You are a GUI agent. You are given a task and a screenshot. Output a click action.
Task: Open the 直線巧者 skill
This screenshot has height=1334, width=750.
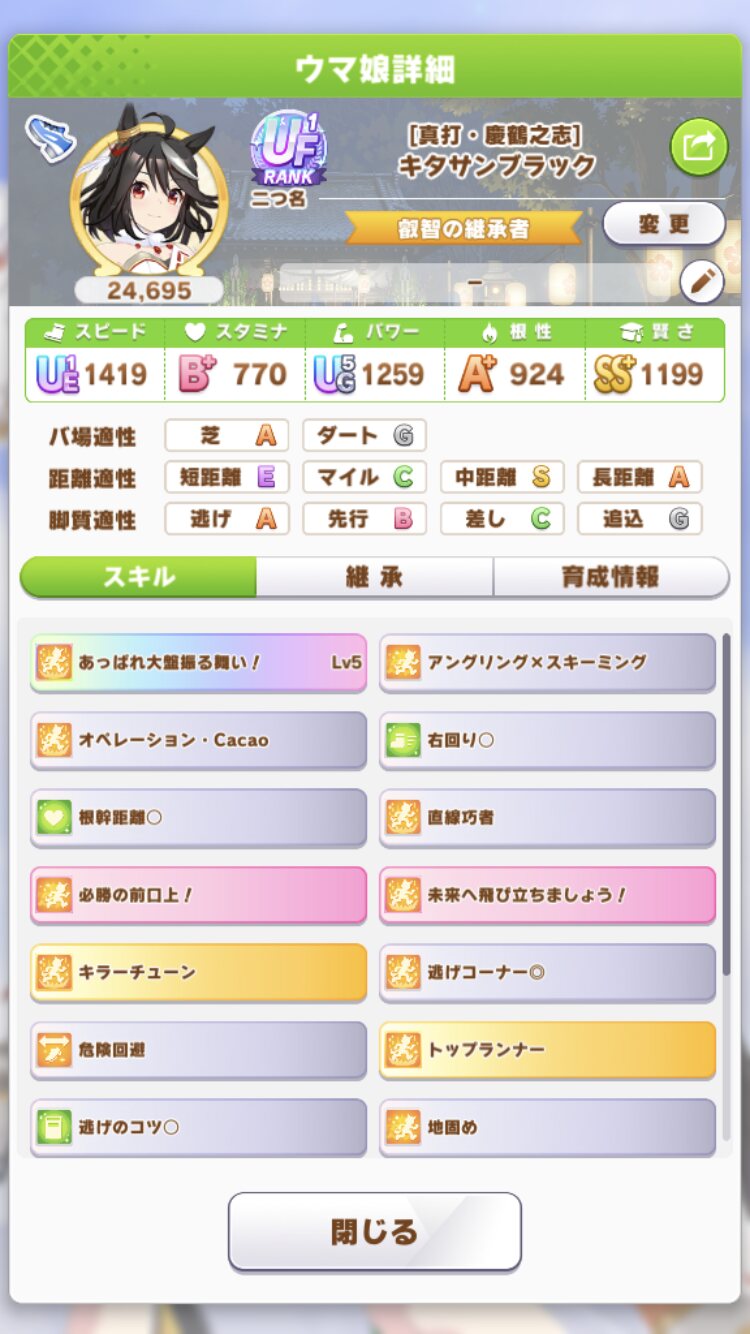(547, 817)
